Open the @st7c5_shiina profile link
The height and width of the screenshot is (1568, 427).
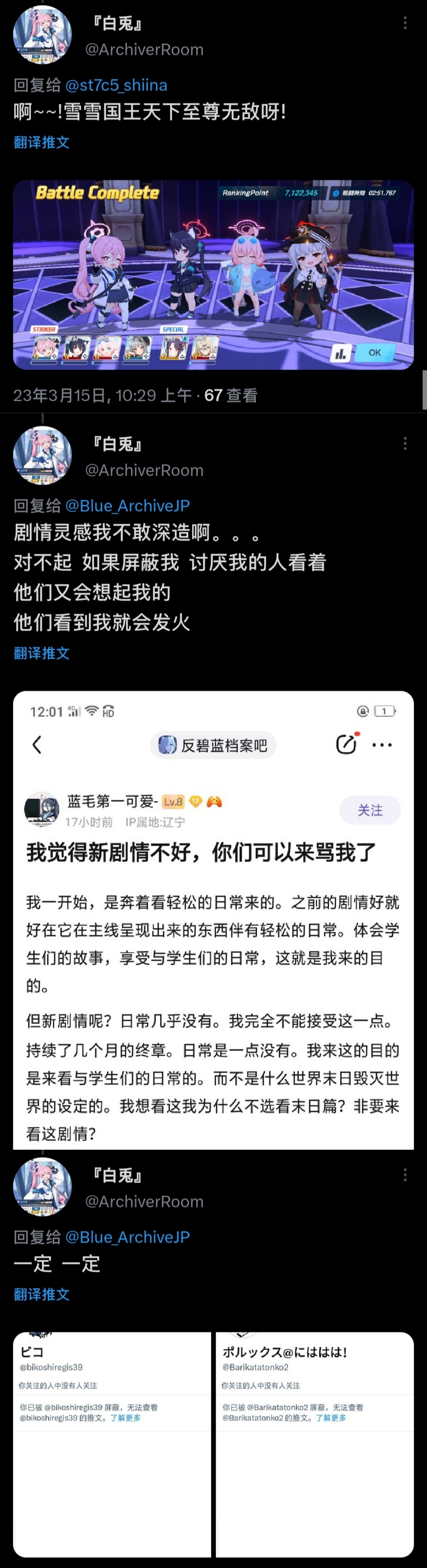pyautogui.click(x=116, y=85)
